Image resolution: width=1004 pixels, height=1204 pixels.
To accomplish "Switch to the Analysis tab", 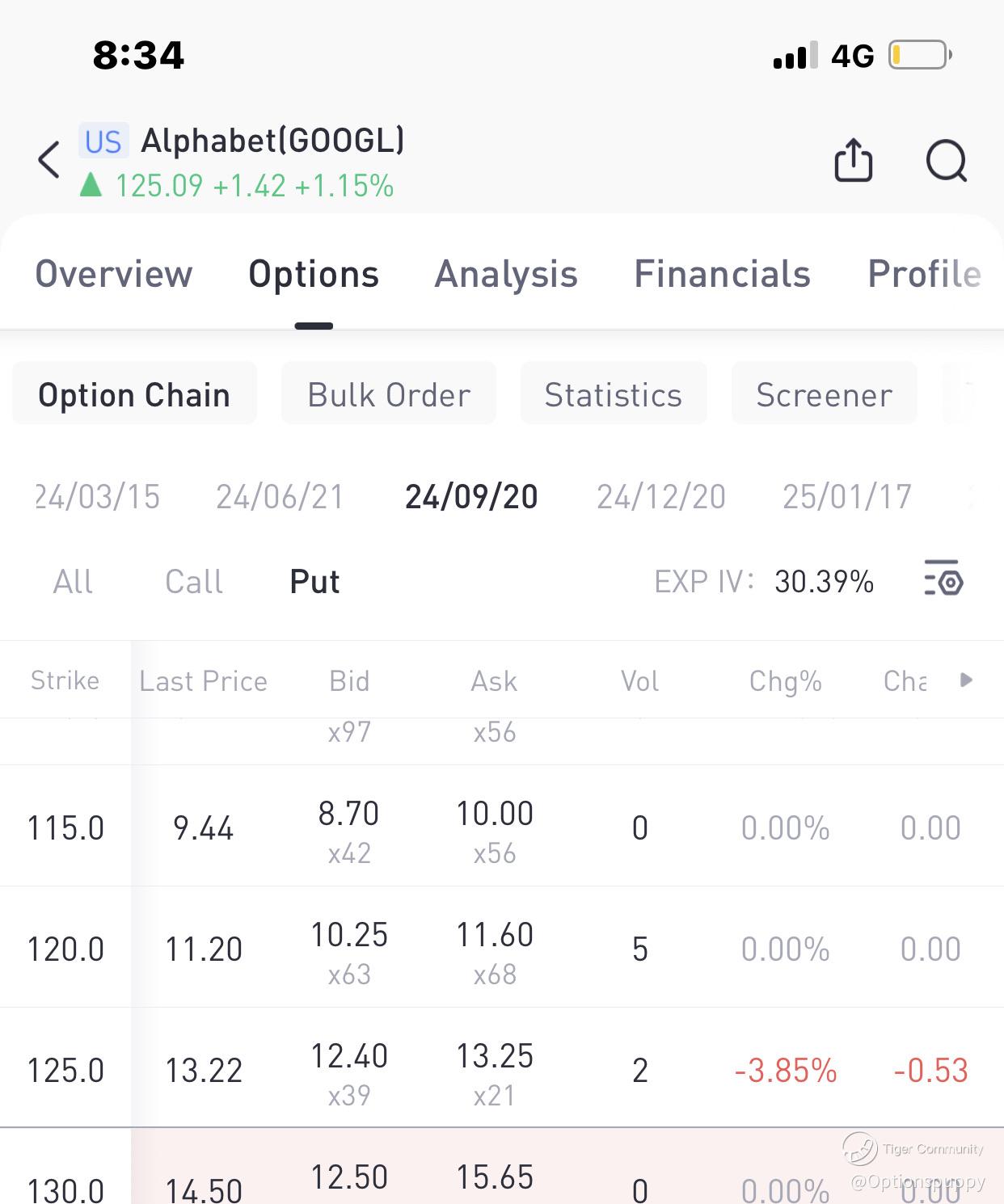I will (x=506, y=274).
